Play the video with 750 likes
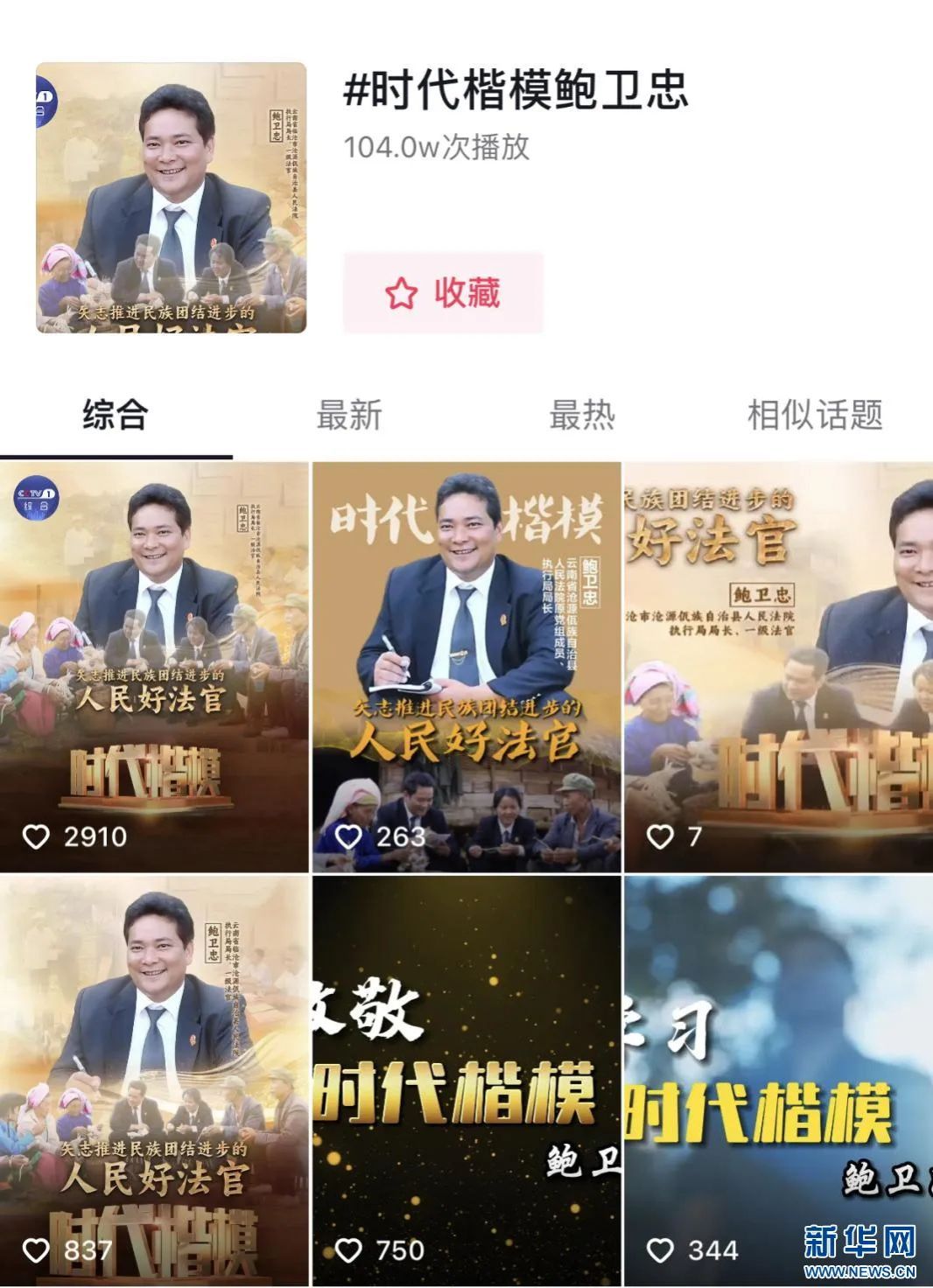This screenshot has width=933, height=1288. click(466, 1081)
